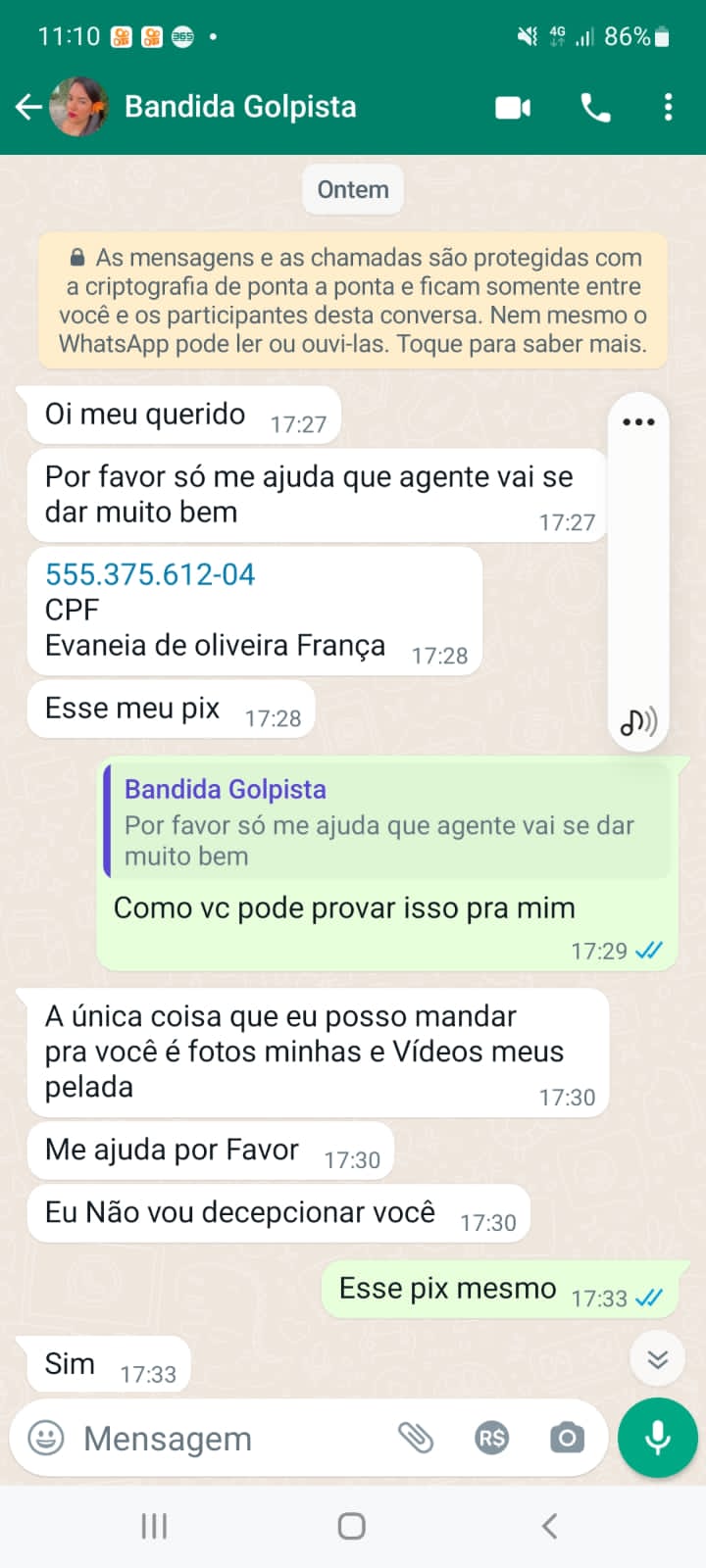Tap the microphone to record voice message
706x1568 pixels.
tap(657, 1438)
